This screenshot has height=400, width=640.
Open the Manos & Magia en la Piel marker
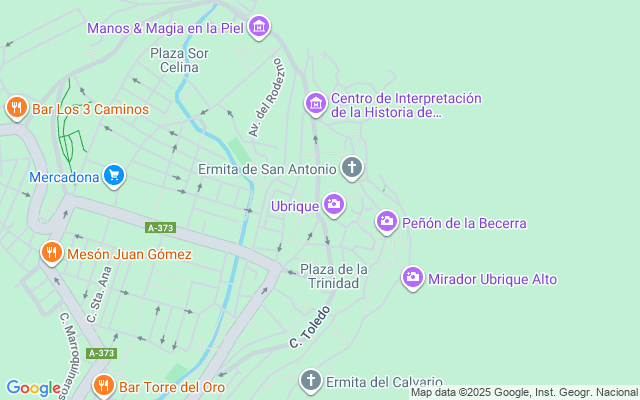[x=259, y=27]
